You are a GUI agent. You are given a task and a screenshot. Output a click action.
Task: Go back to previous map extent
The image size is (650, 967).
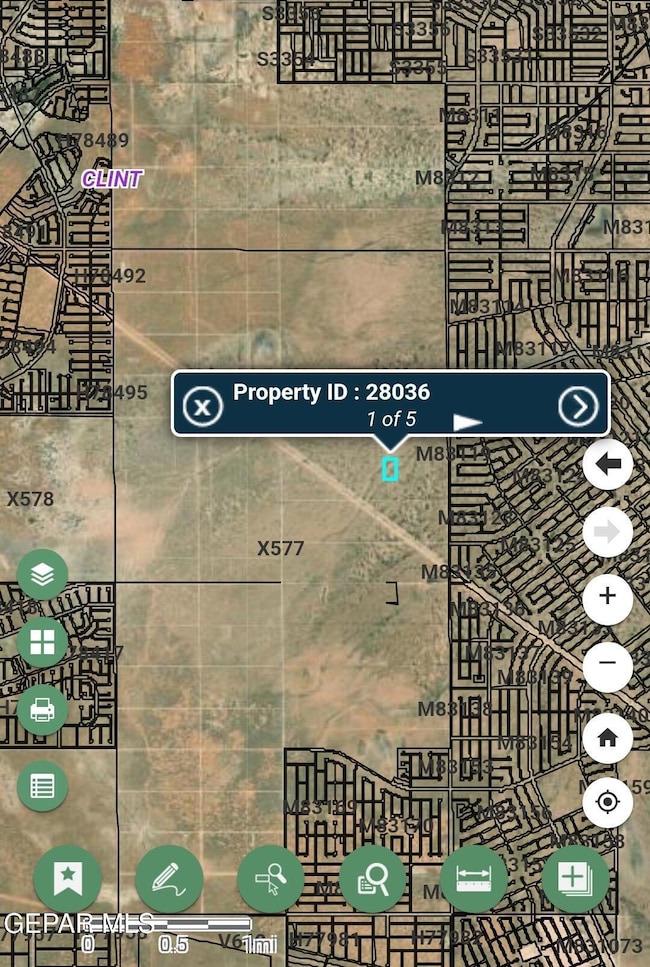click(x=607, y=464)
